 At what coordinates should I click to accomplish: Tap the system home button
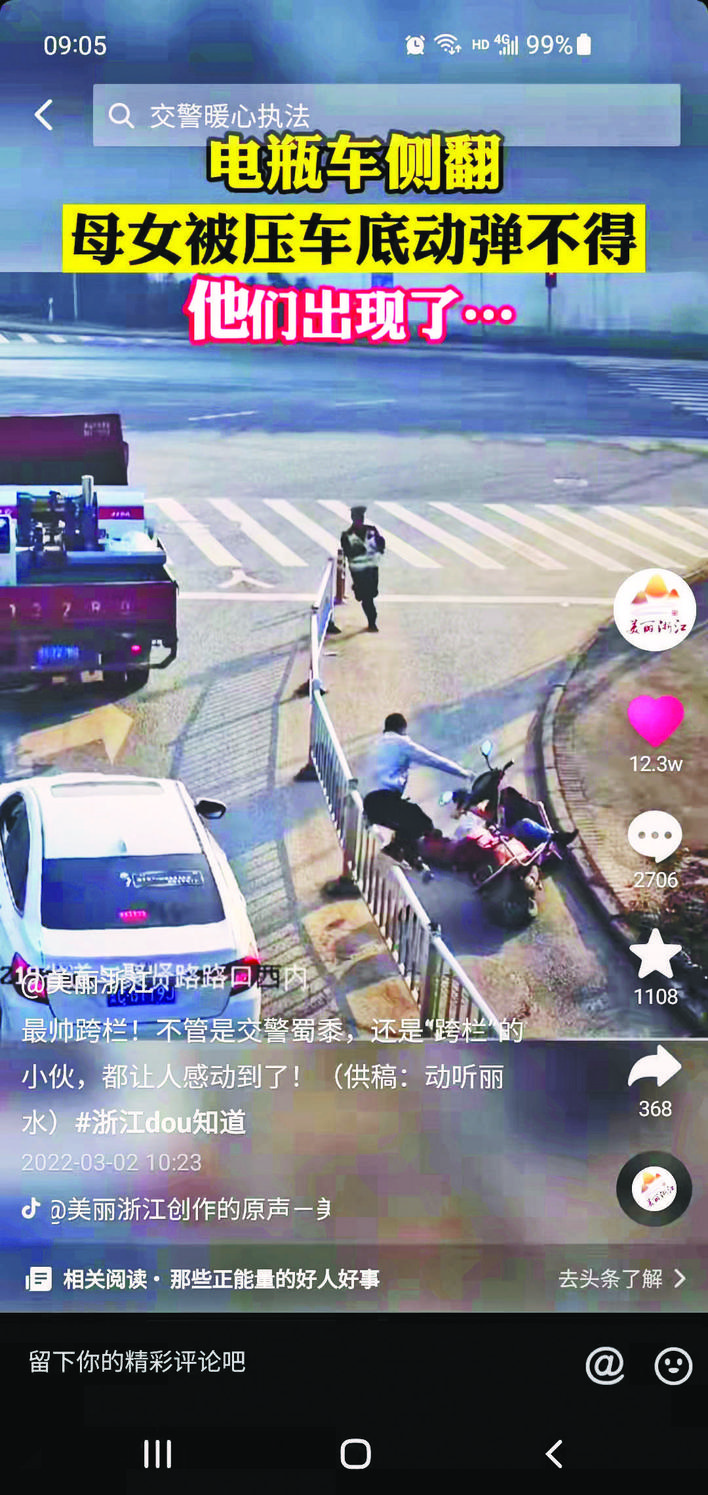click(x=355, y=1454)
